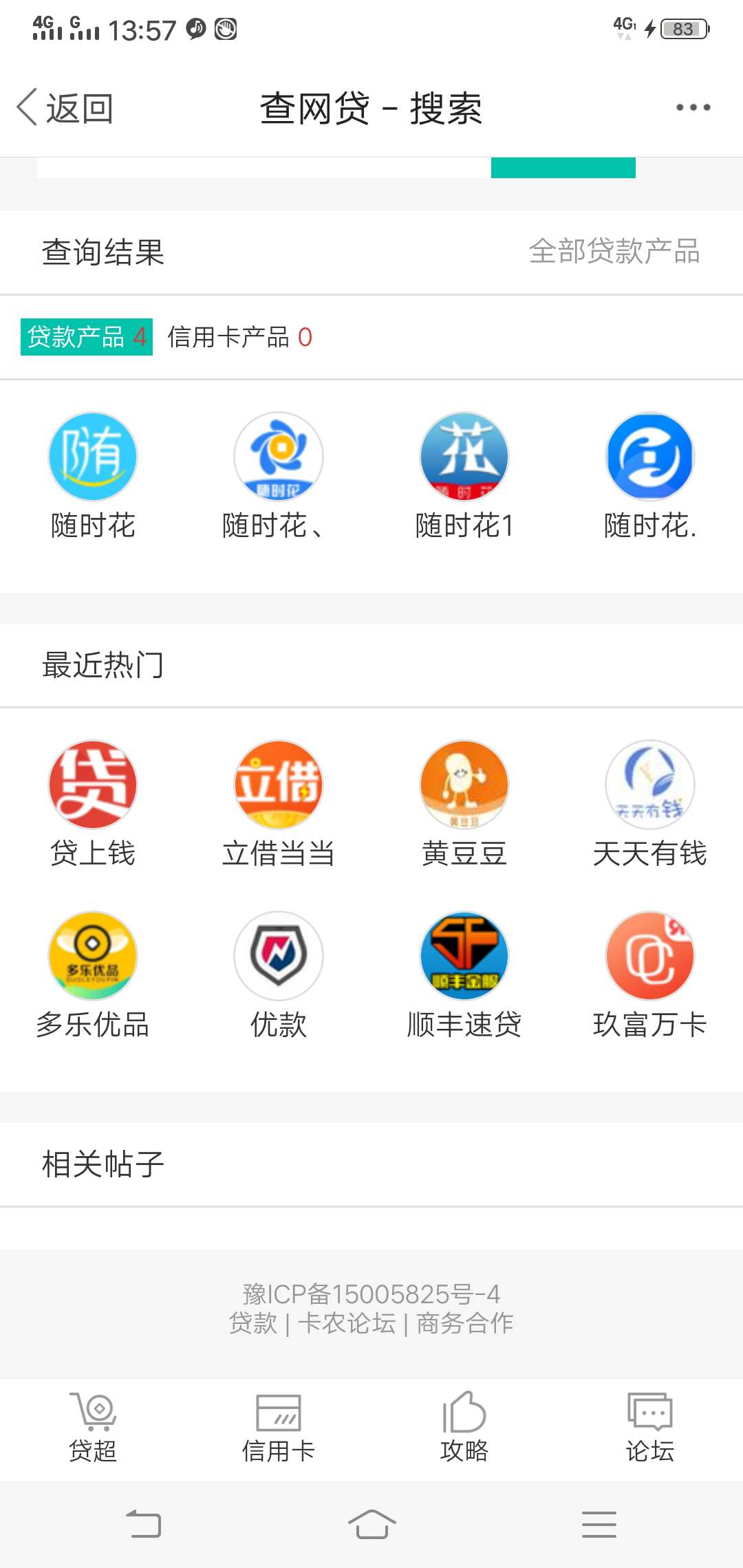Switch to 信用卡产品 tab
743x1568 pixels.
(239, 337)
